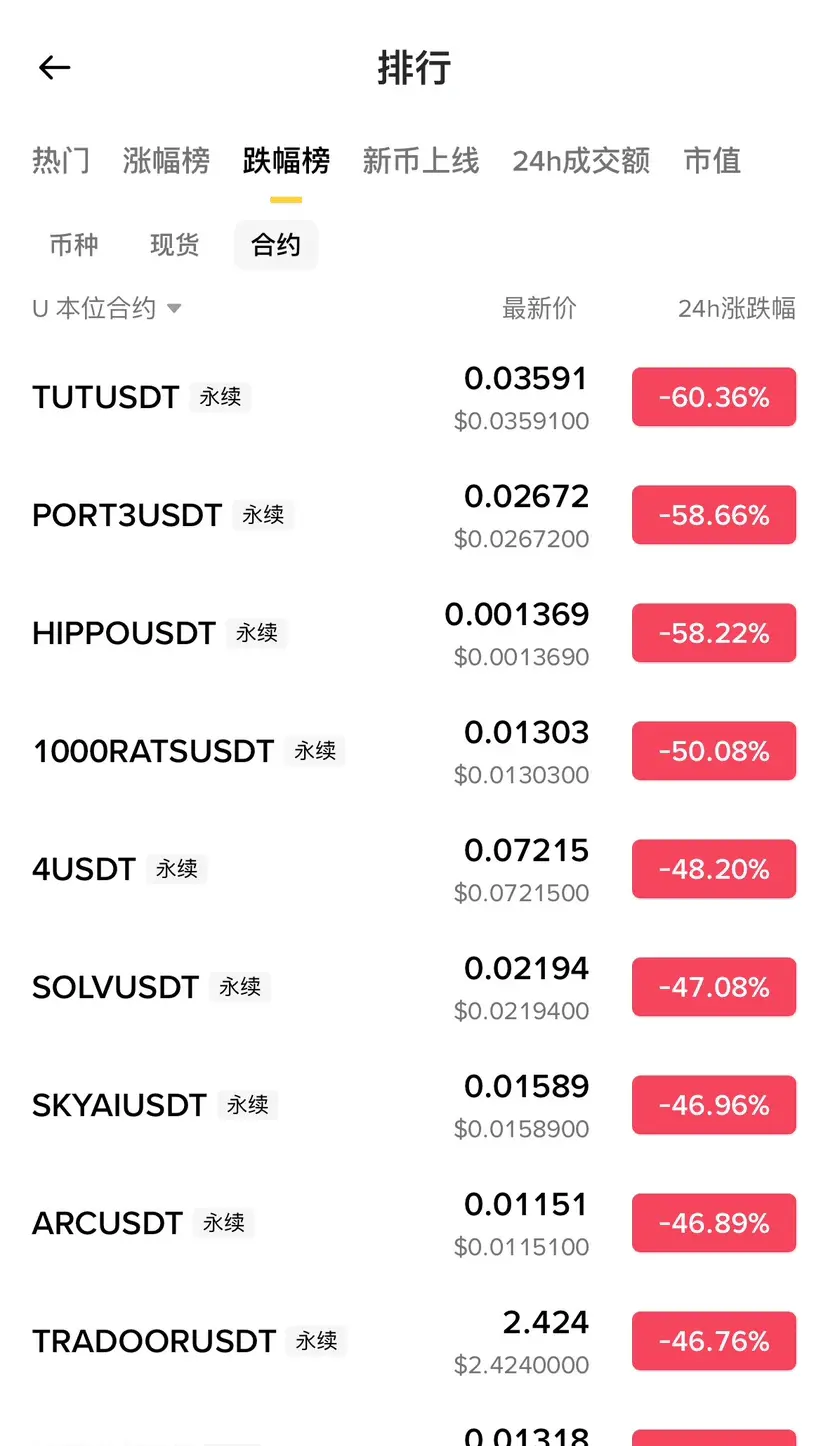Open SOLVUSDT contract details

click(x=116, y=987)
